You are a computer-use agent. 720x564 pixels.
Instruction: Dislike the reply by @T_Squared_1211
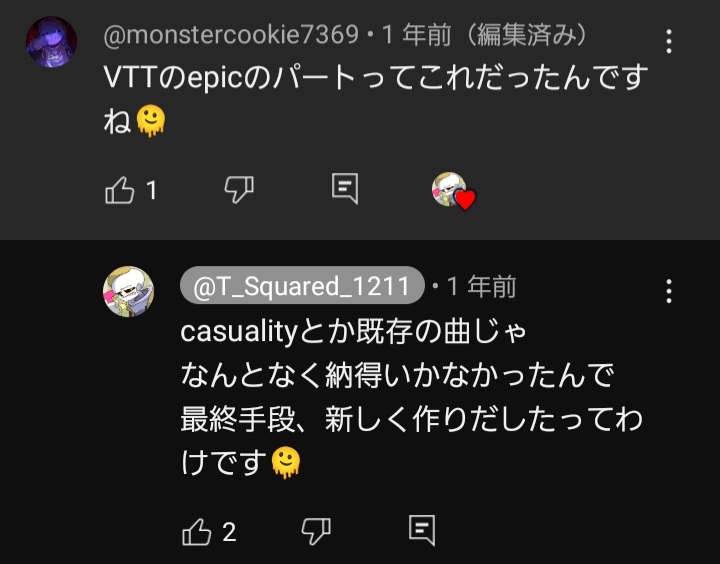(316, 531)
